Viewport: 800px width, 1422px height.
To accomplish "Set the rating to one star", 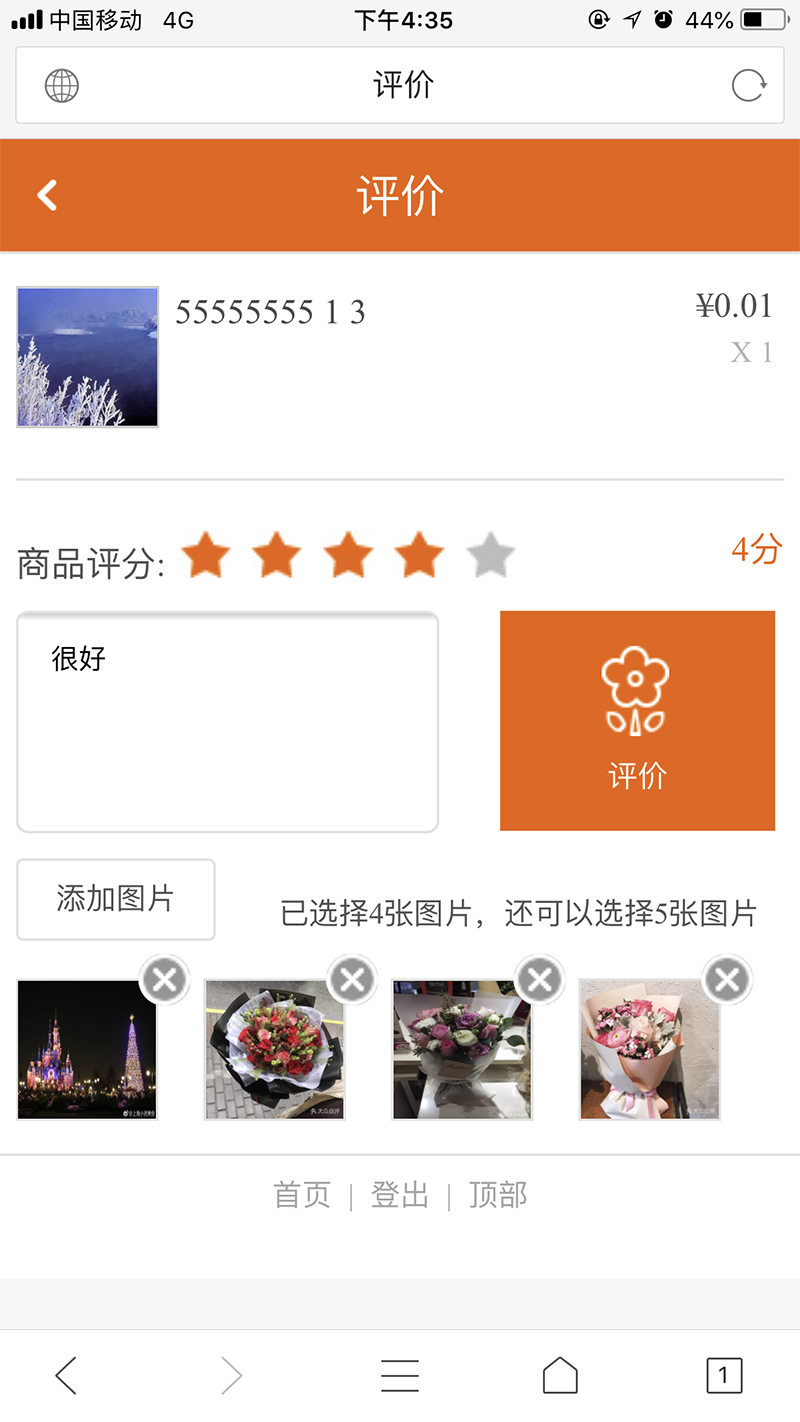I will 206,556.
